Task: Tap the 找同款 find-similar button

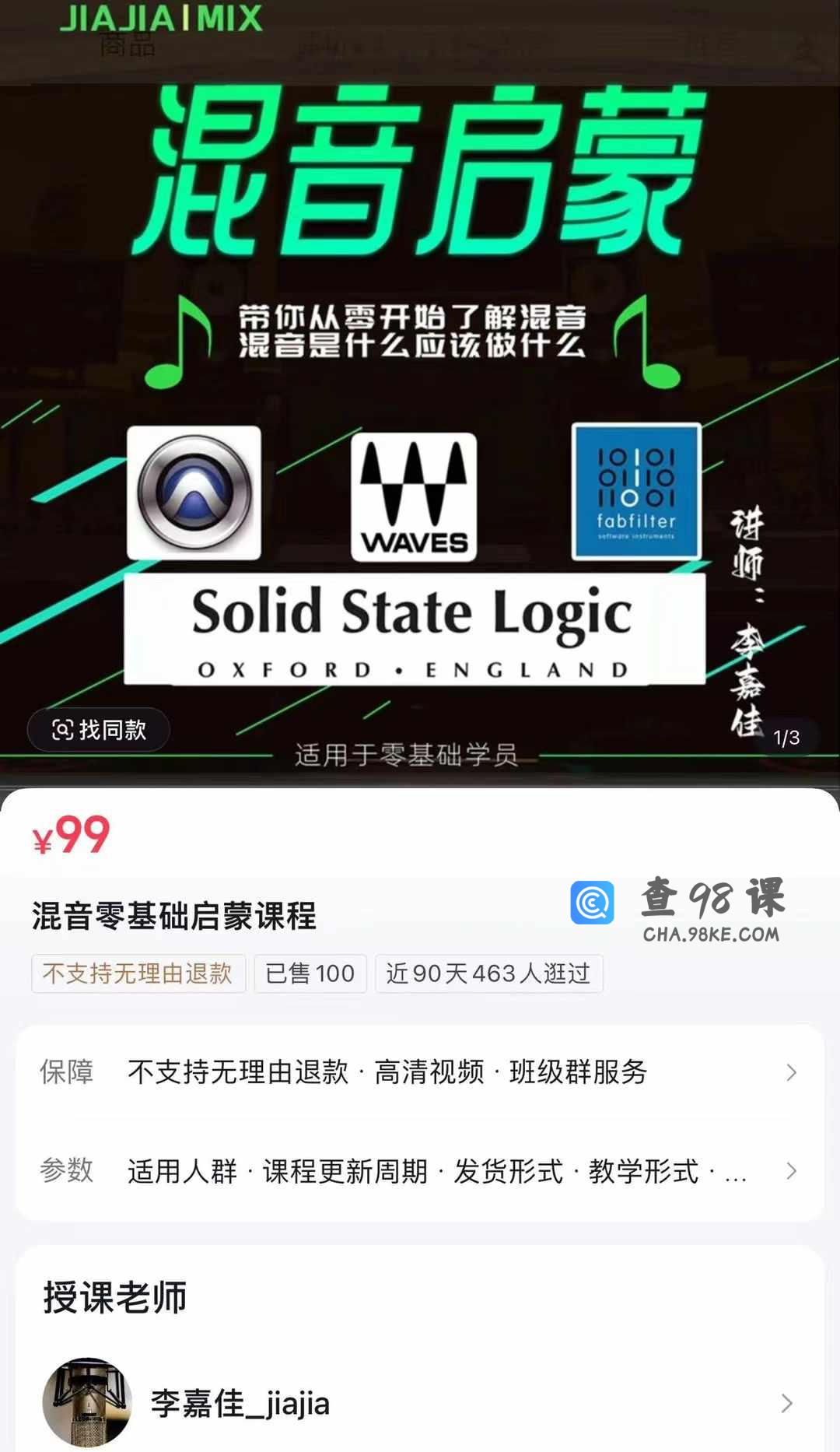Action: point(99,730)
